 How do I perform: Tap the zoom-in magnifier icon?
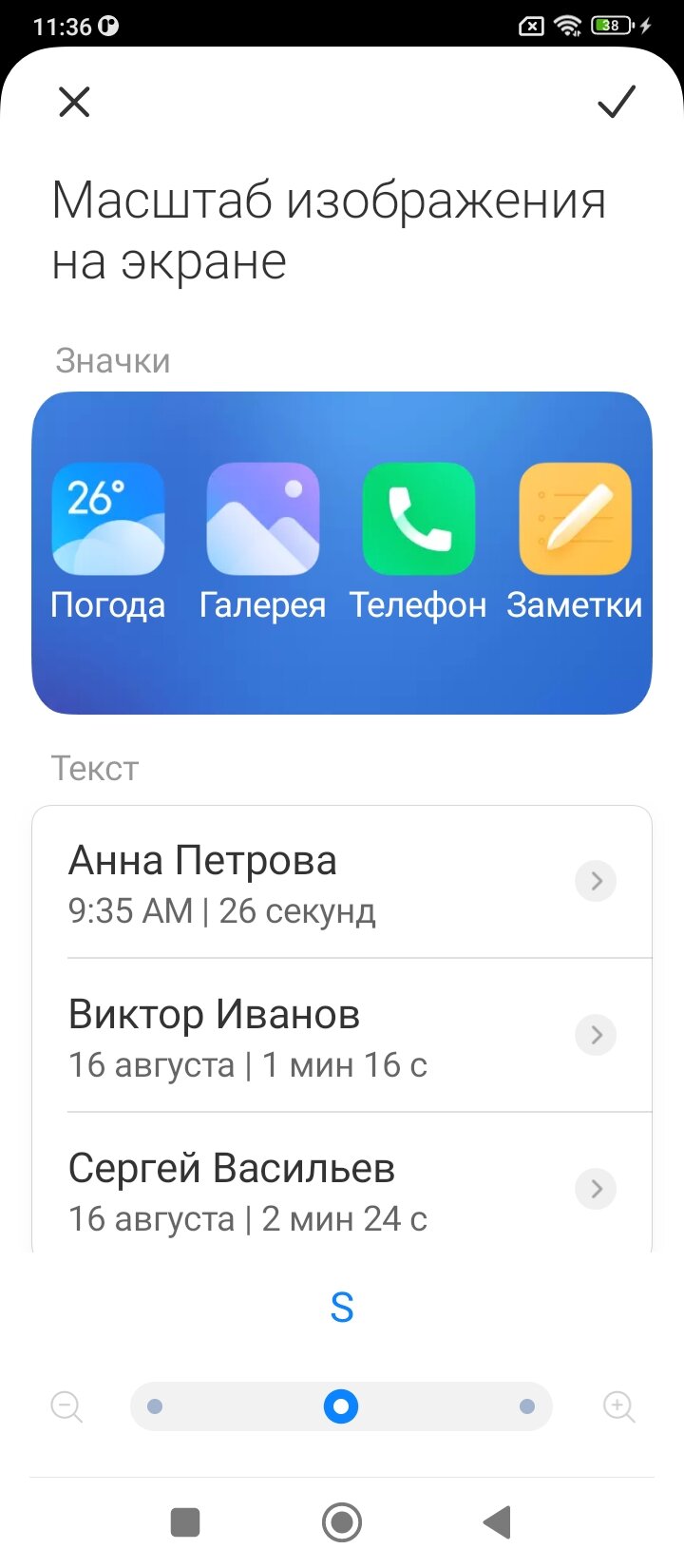pos(618,1406)
